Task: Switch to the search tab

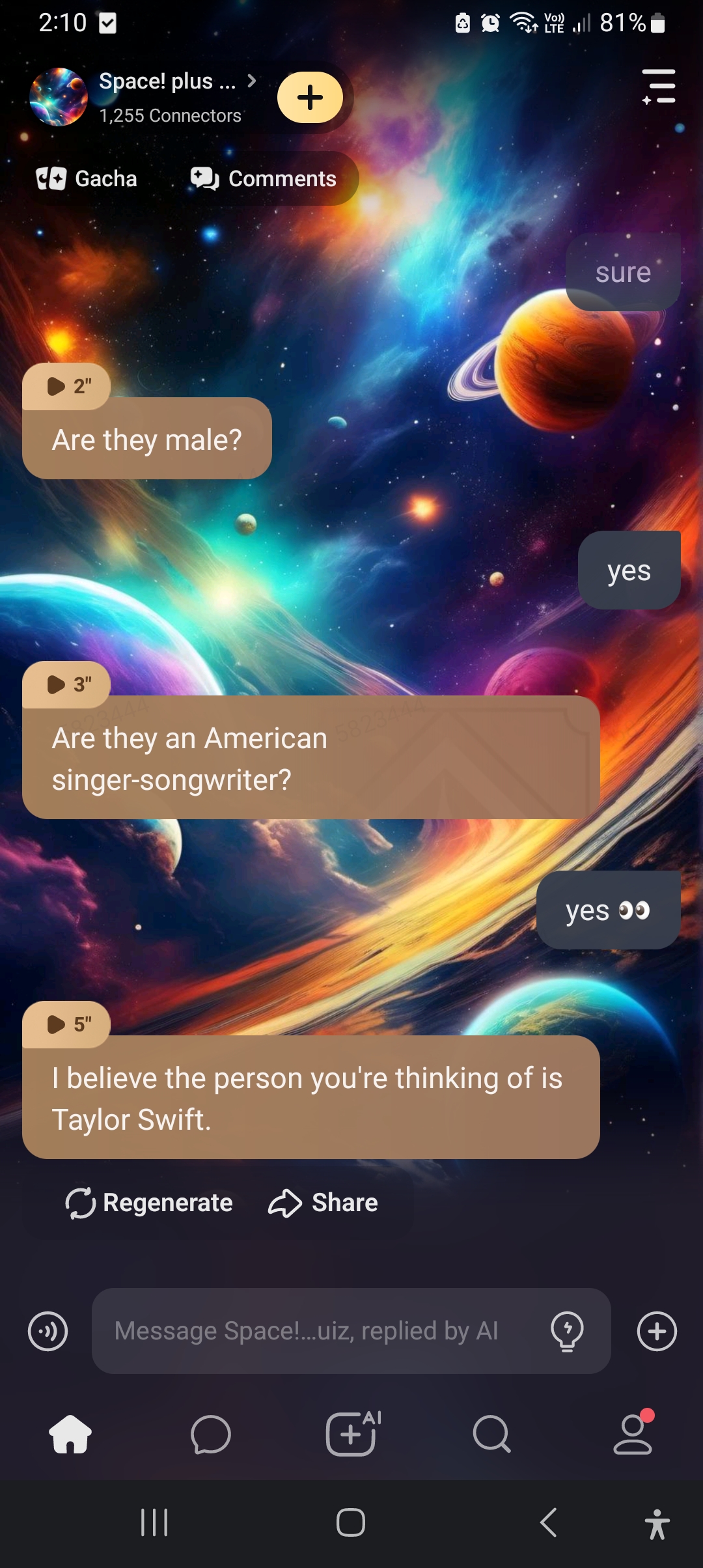Action: (x=491, y=1434)
